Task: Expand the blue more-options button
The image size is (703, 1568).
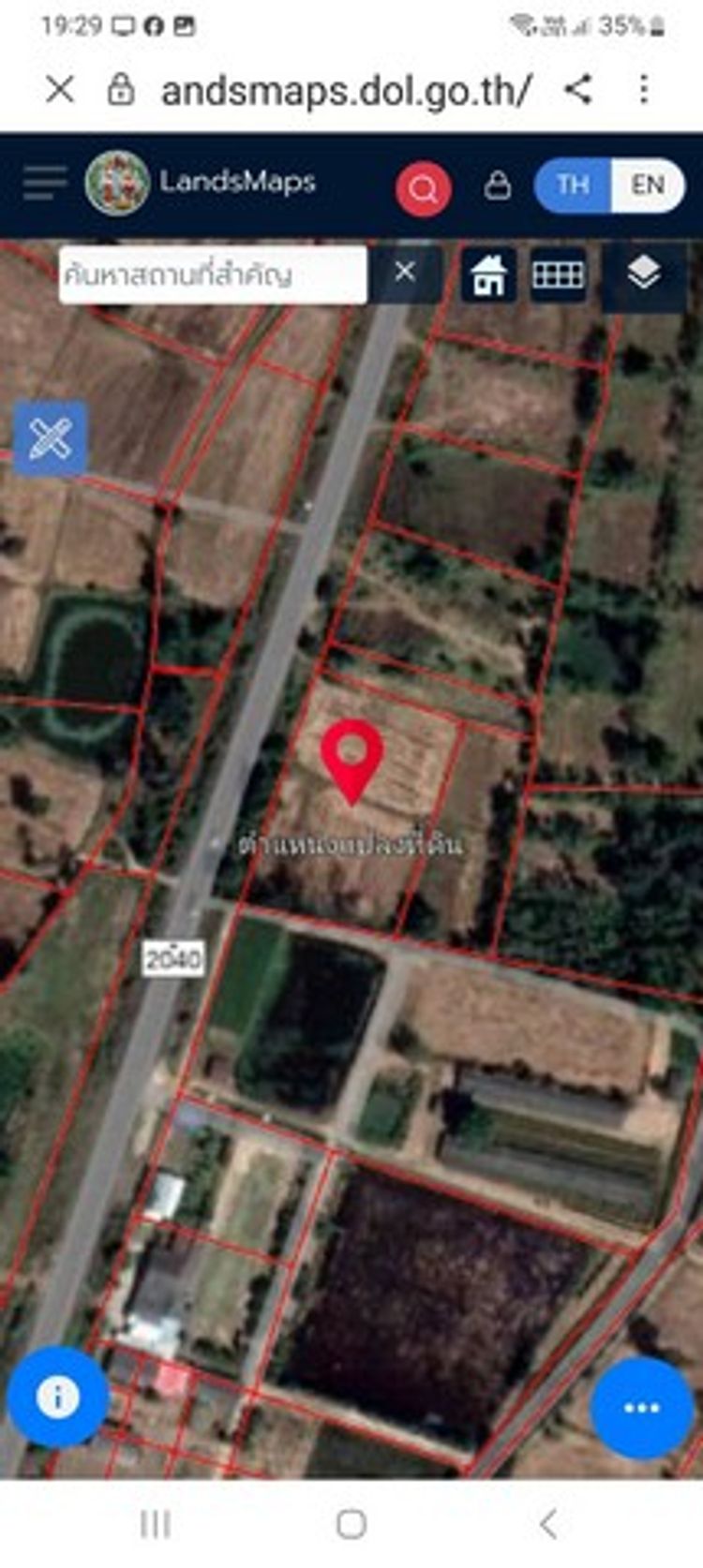Action: click(x=642, y=1407)
